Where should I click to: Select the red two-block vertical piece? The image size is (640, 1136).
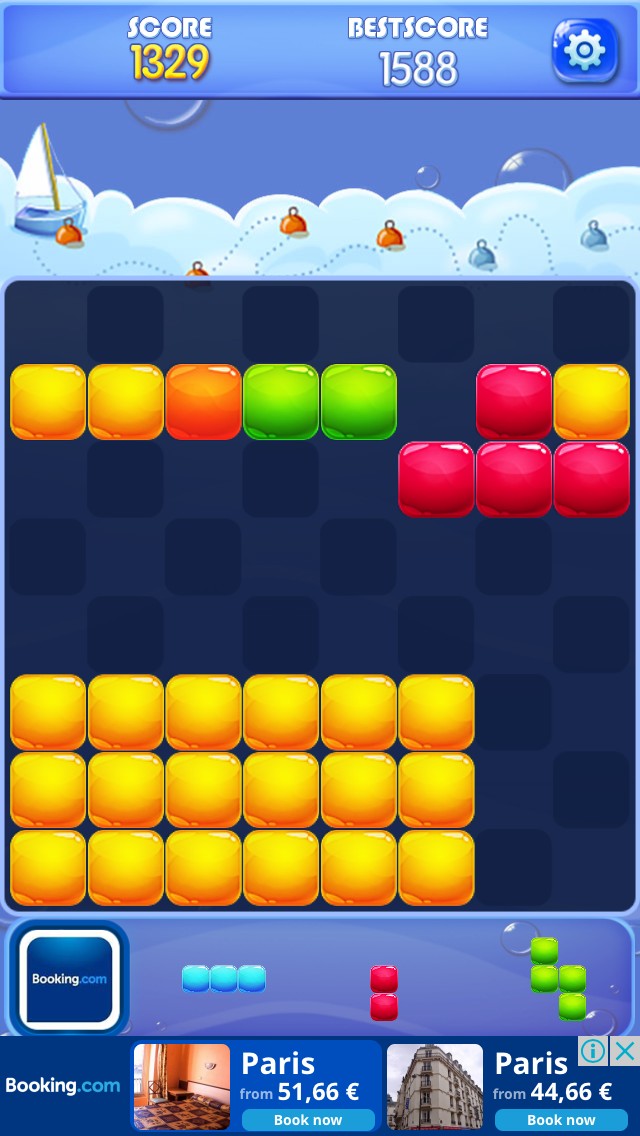[x=384, y=993]
